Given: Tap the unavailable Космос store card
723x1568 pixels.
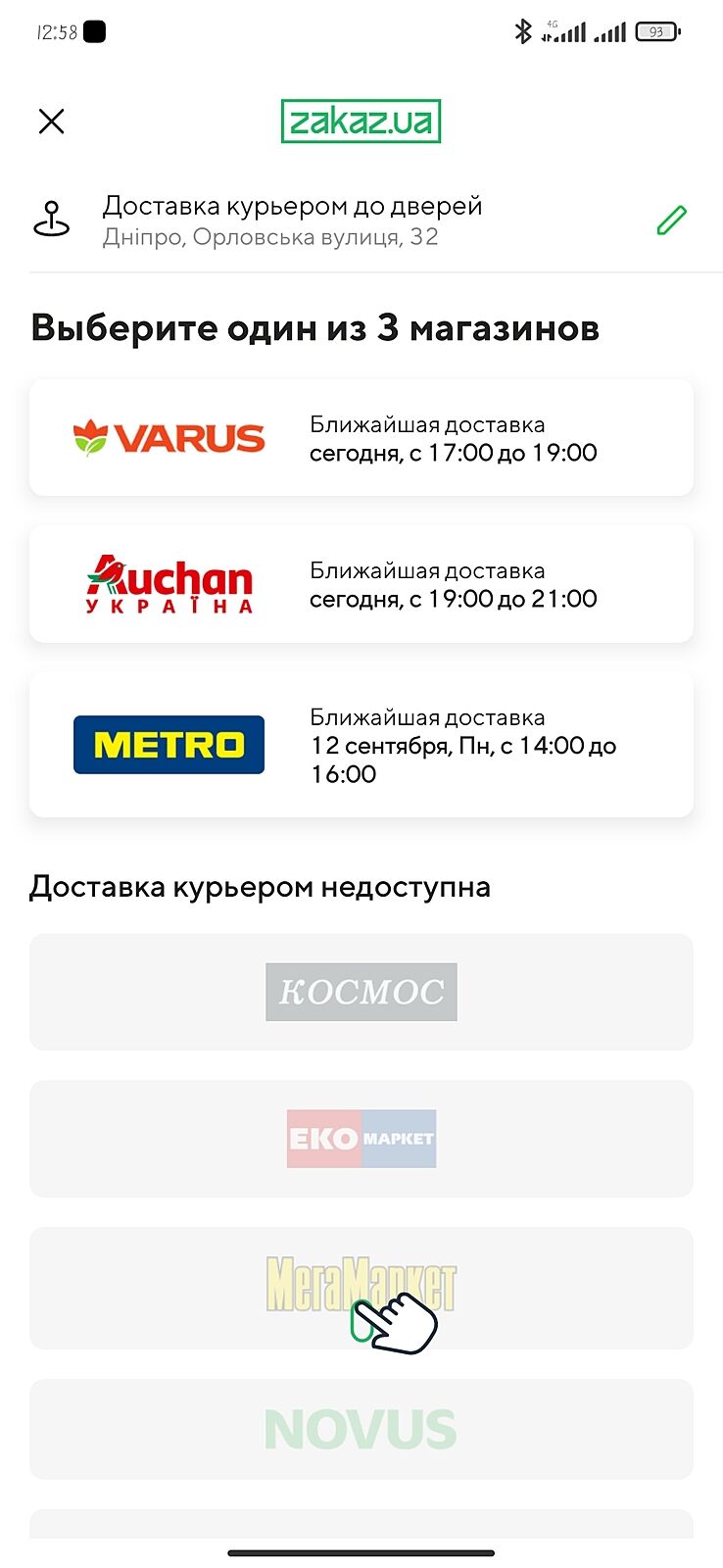Looking at the screenshot, I should point(361,992).
